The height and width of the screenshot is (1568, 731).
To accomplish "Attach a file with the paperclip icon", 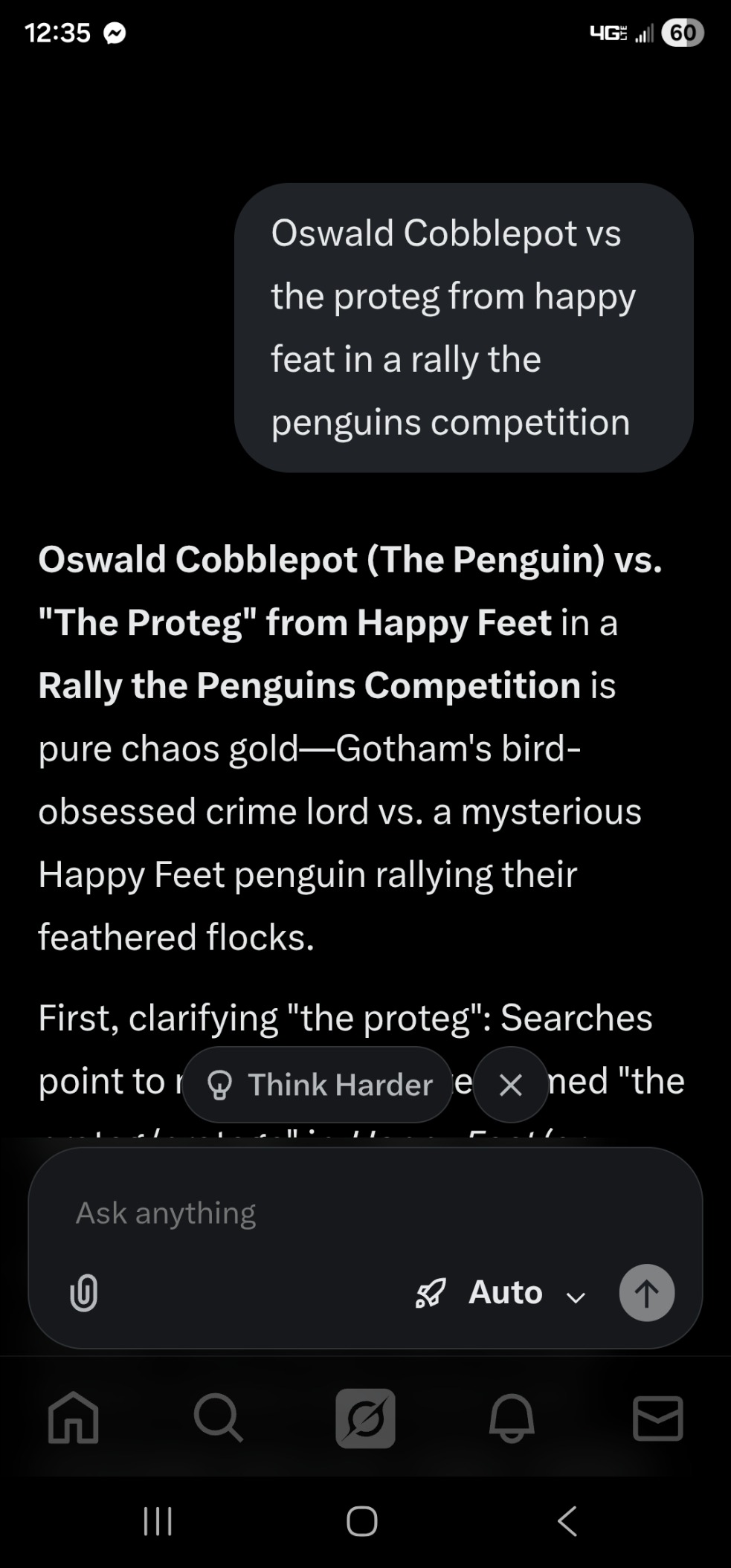I will click(x=83, y=1292).
